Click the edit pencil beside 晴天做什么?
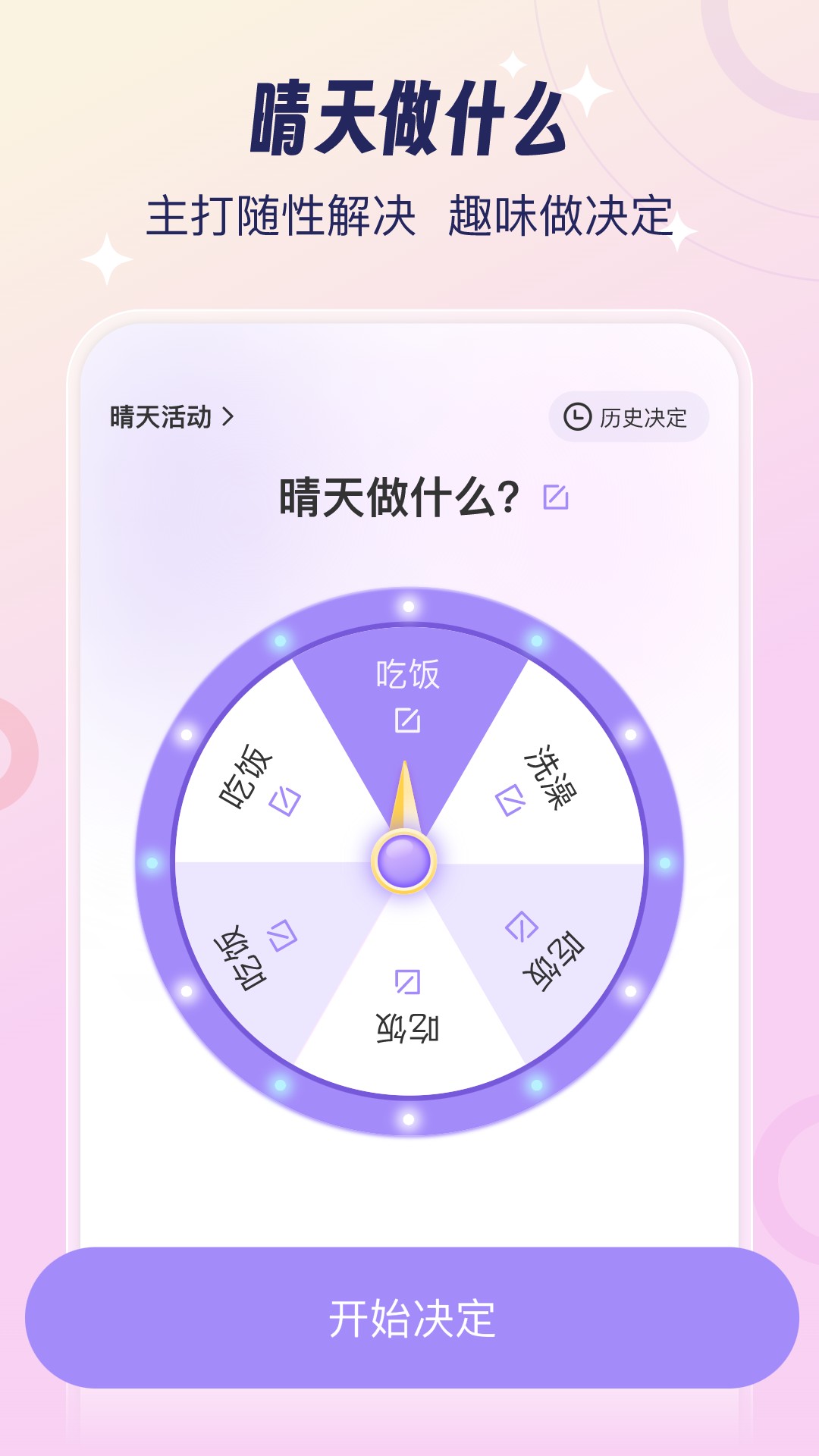The width and height of the screenshot is (819, 1456). click(556, 497)
